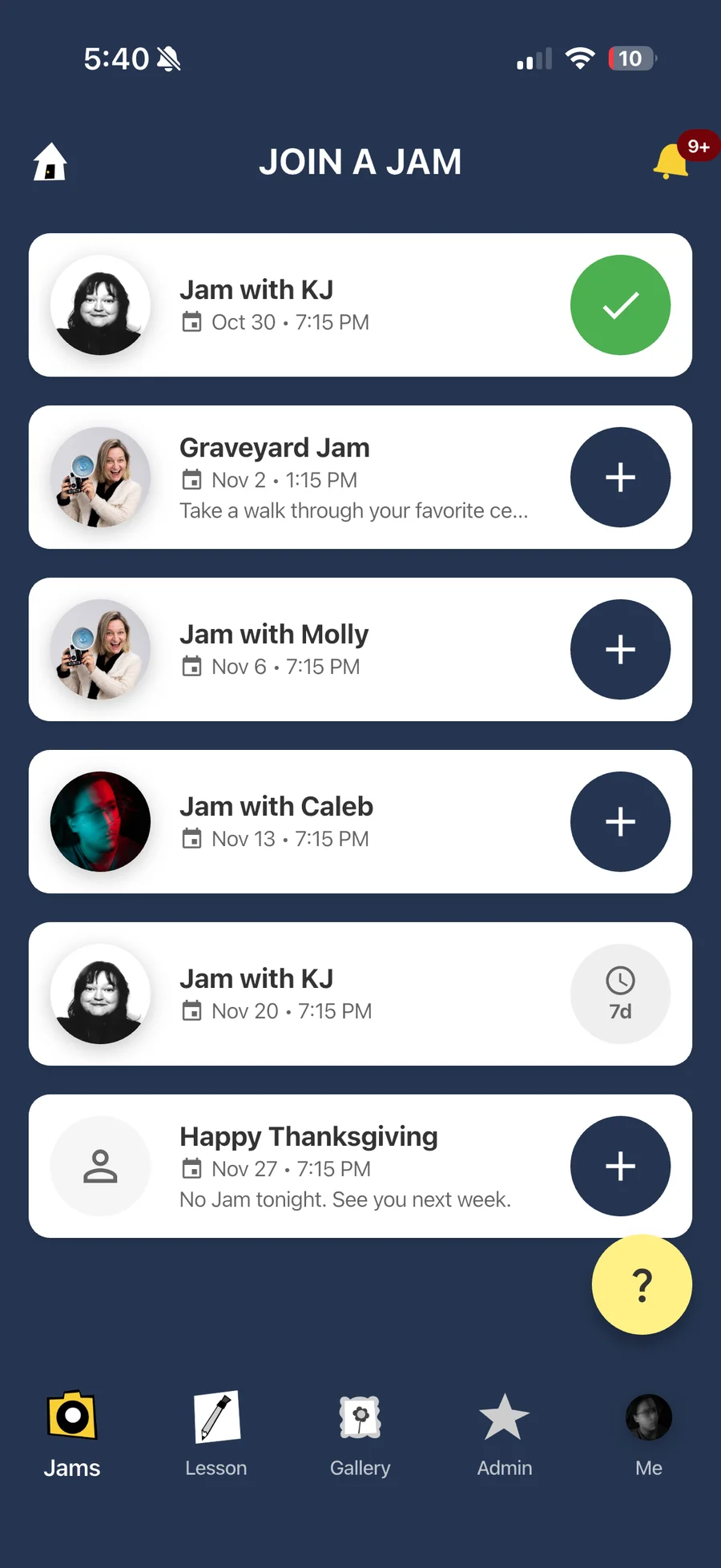Join the Graveyard Jam with plus button
The height and width of the screenshot is (1568, 721).
click(620, 478)
